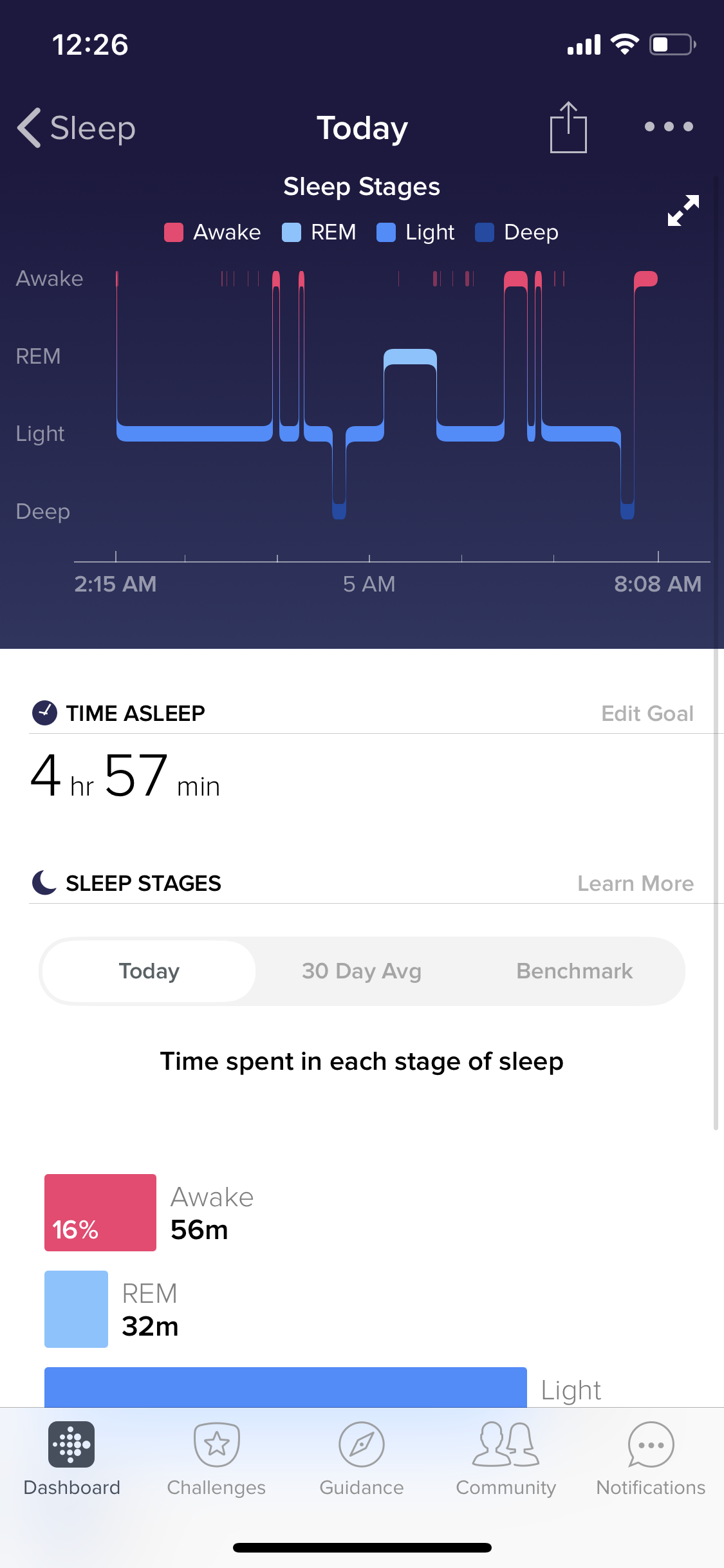Go to the Challenges tab
This screenshot has height=1568, width=724.
(216, 1459)
